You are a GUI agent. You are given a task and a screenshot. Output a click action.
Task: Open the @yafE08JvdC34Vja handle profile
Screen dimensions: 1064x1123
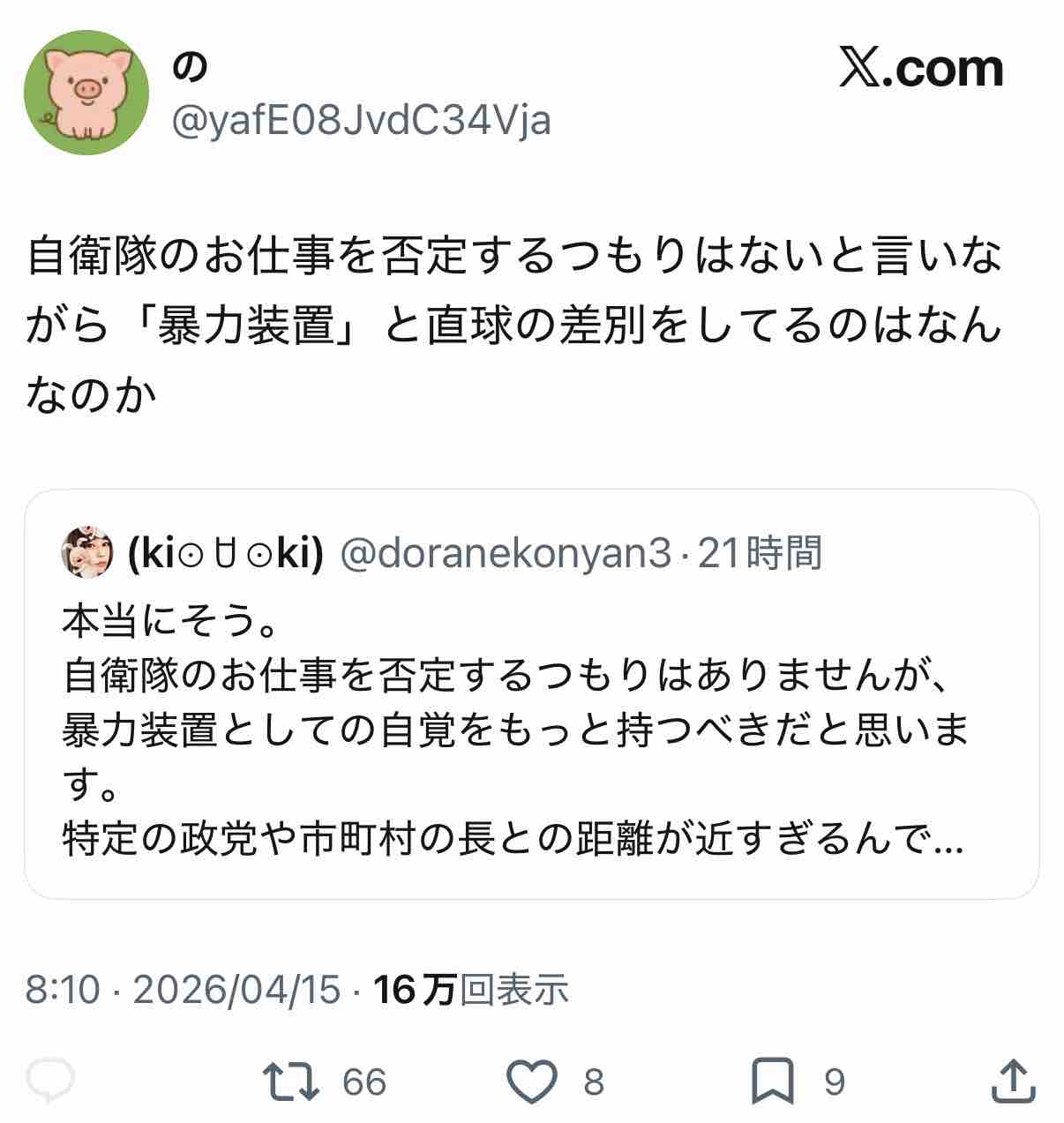[x=362, y=120]
